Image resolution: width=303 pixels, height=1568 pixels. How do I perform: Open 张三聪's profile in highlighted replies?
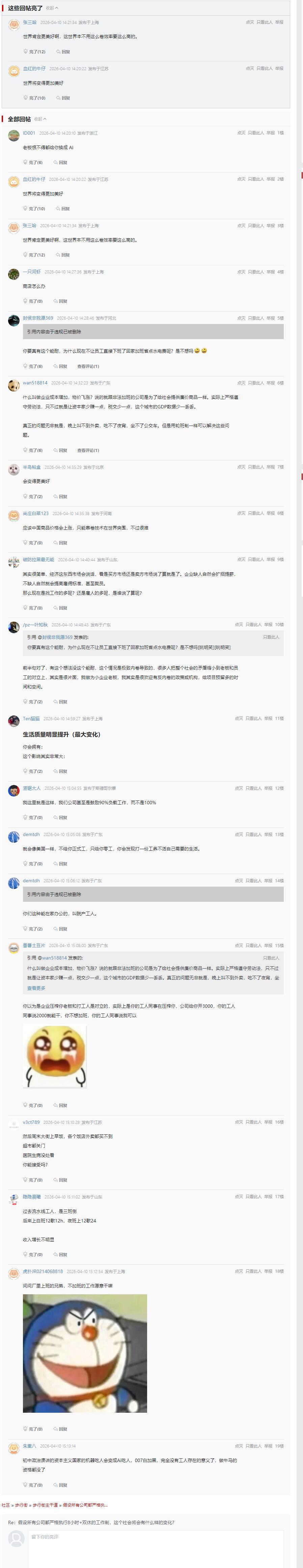click(30, 22)
